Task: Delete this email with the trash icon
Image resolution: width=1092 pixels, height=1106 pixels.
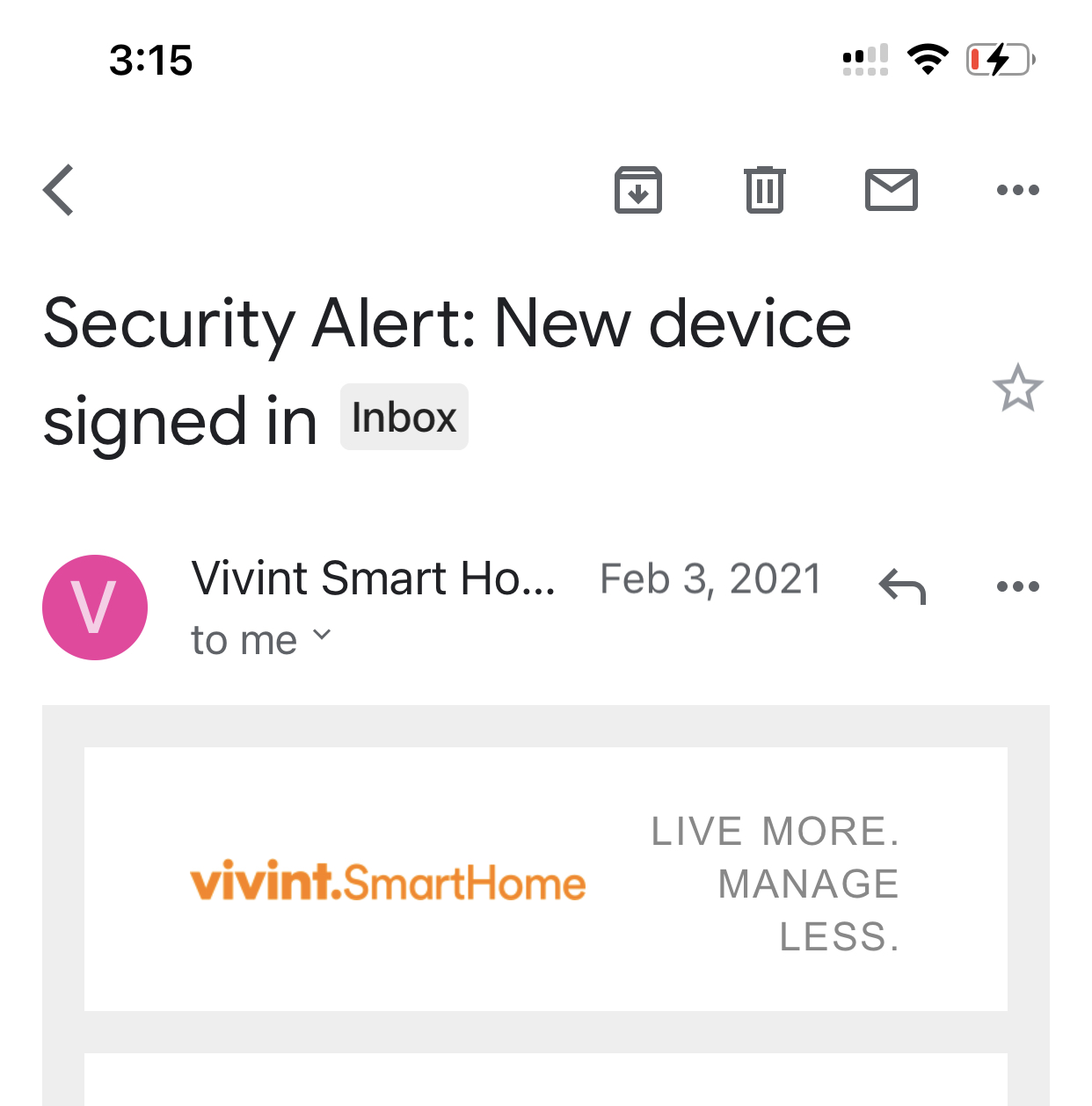Action: (x=764, y=190)
